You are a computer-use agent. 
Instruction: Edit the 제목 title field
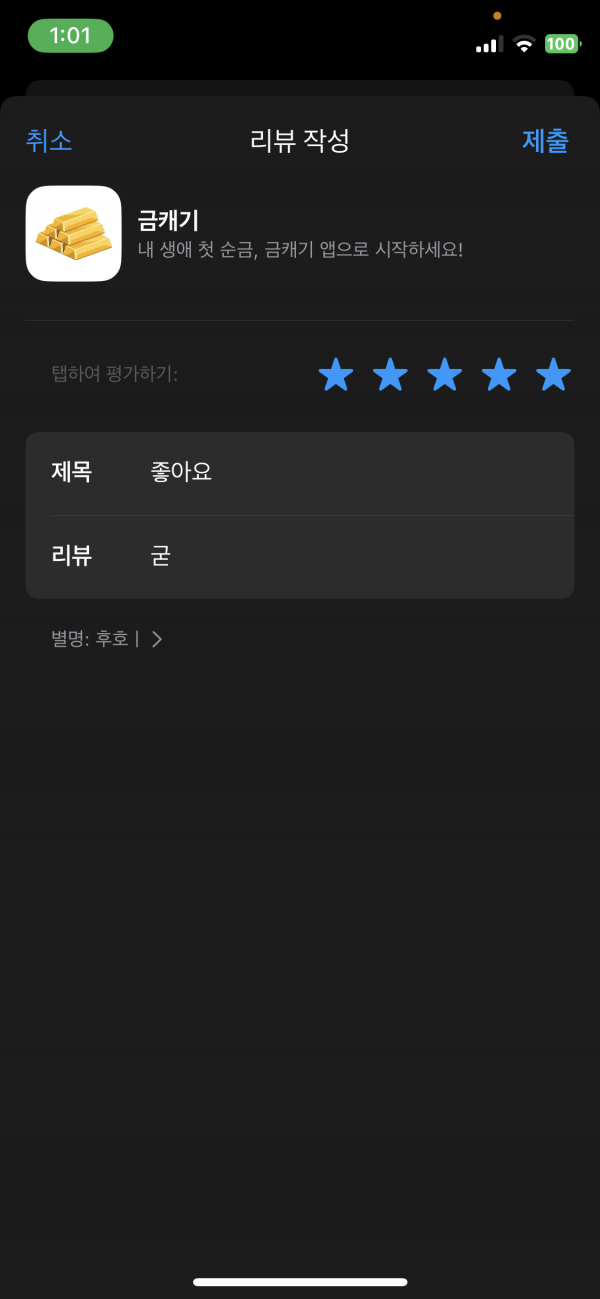point(300,473)
